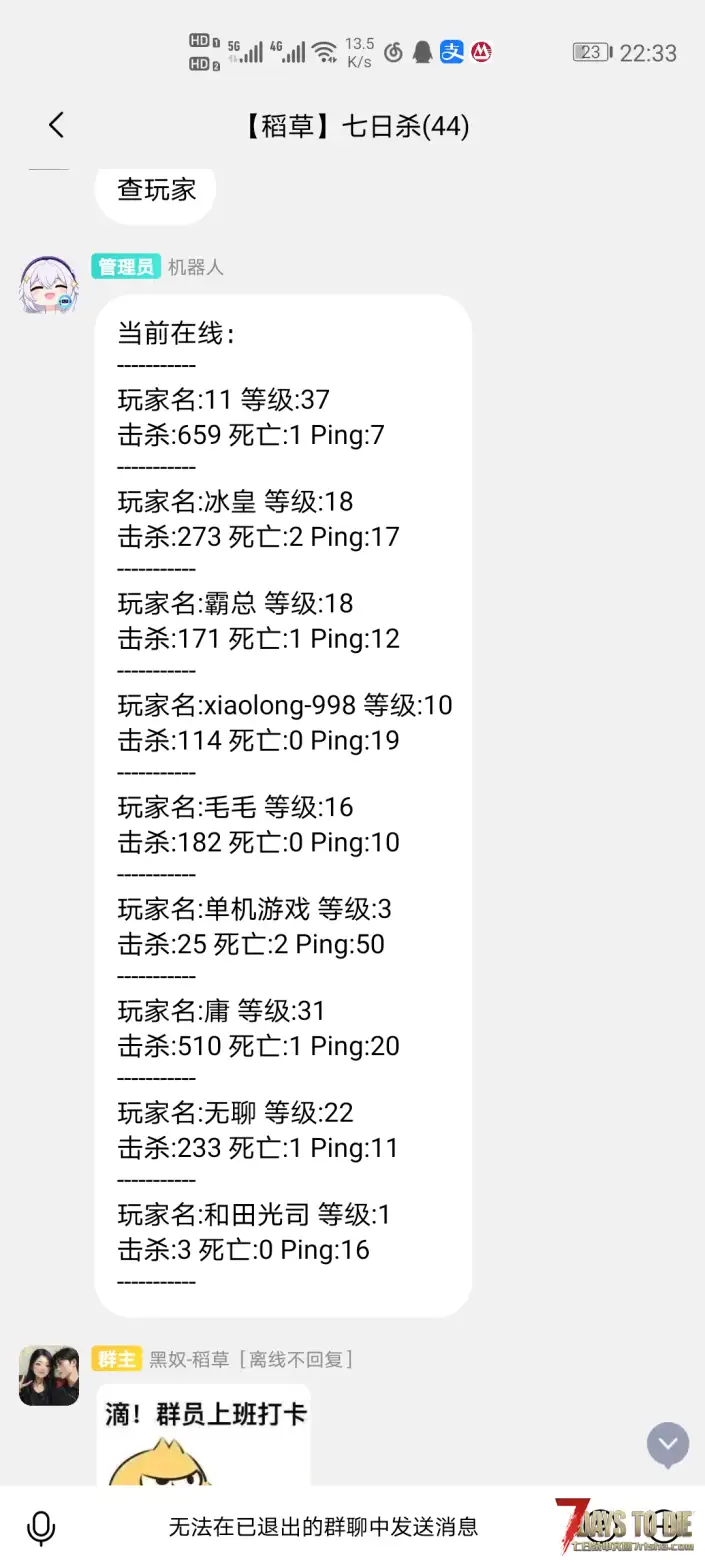Open 黑奴-稻草 group owner's avatar
705x1567 pixels.
pos(48,1375)
